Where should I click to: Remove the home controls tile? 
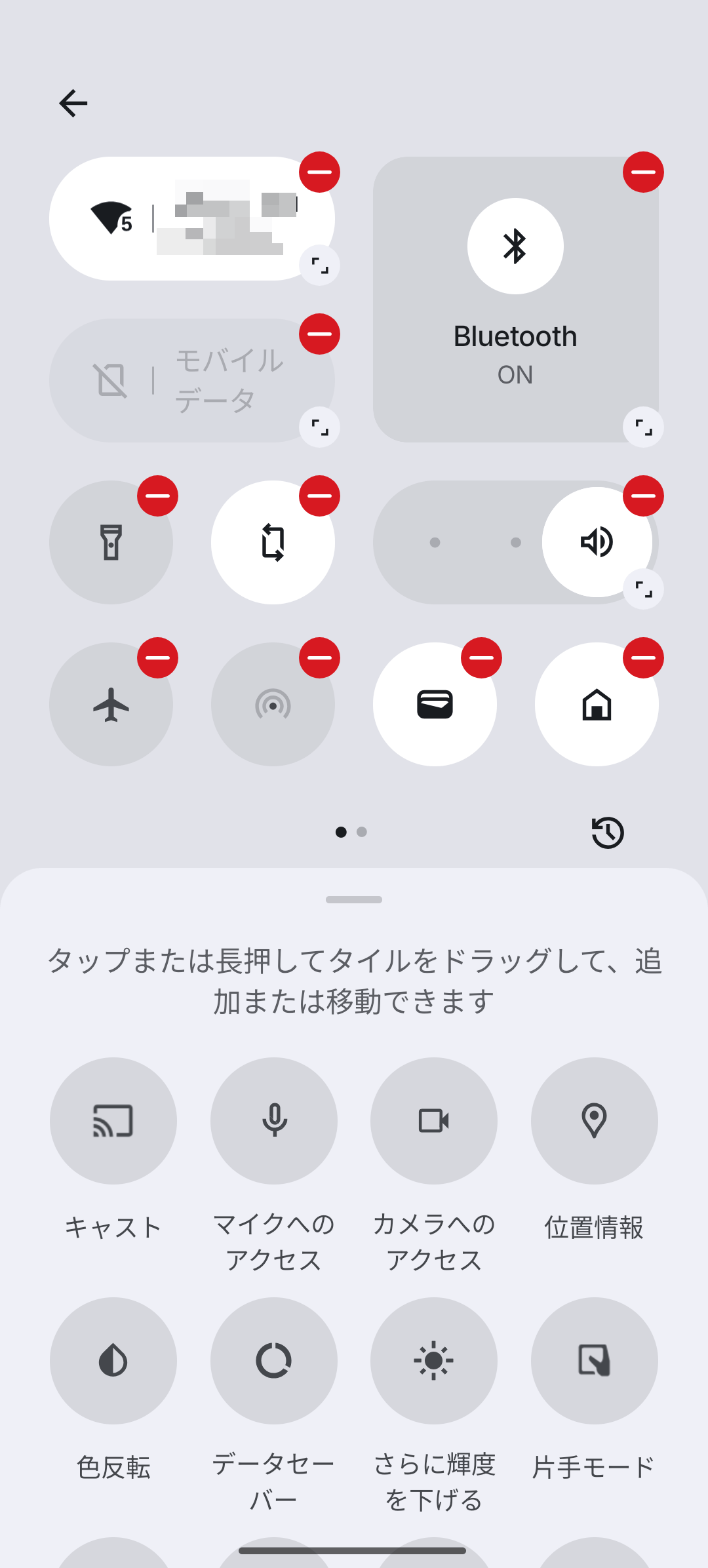(x=643, y=658)
